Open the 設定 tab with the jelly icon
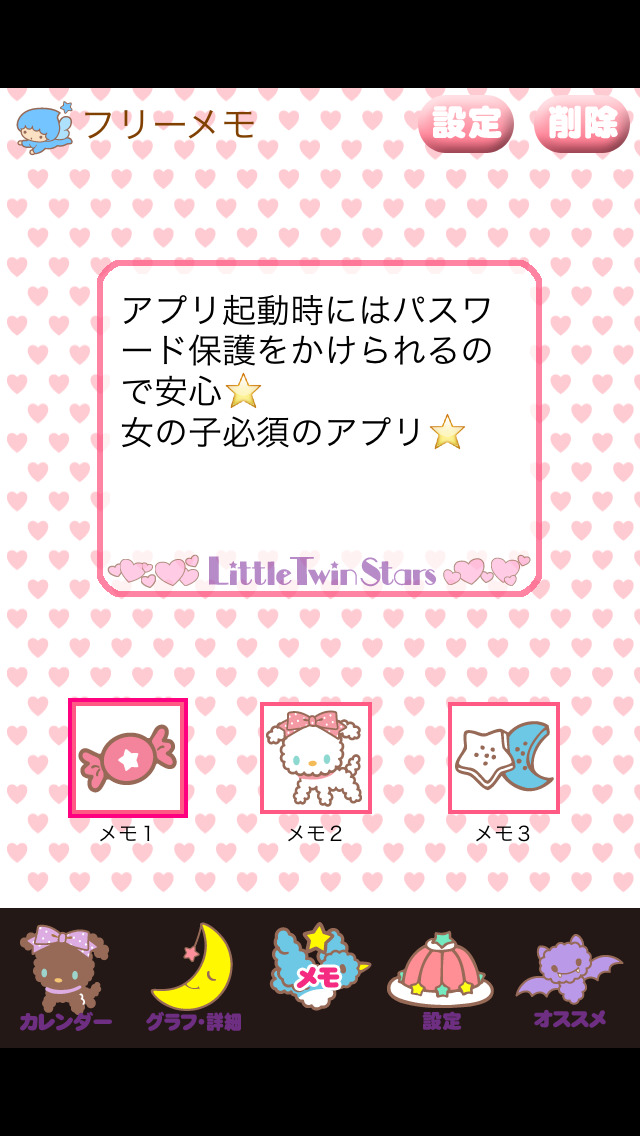The width and height of the screenshot is (640, 1136). tap(441, 978)
